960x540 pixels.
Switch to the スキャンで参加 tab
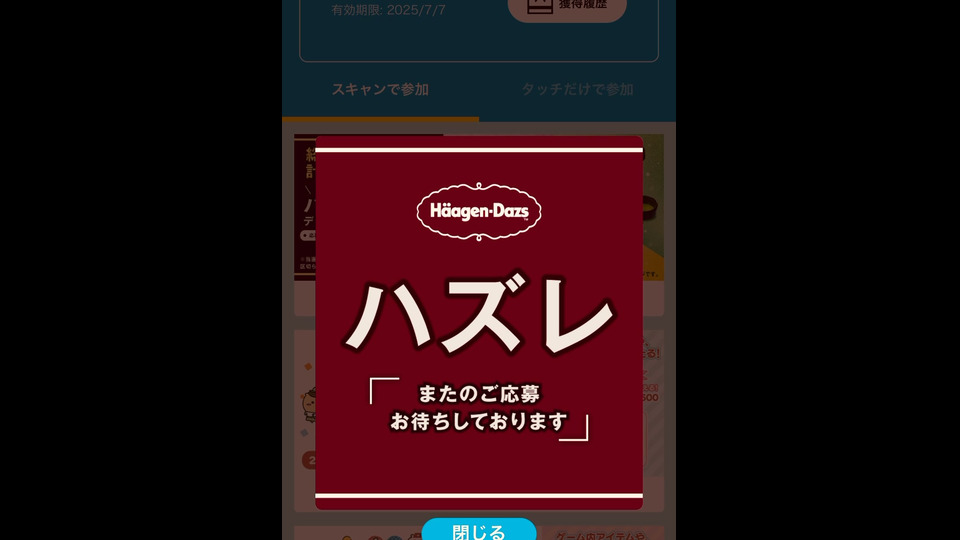[380, 90]
